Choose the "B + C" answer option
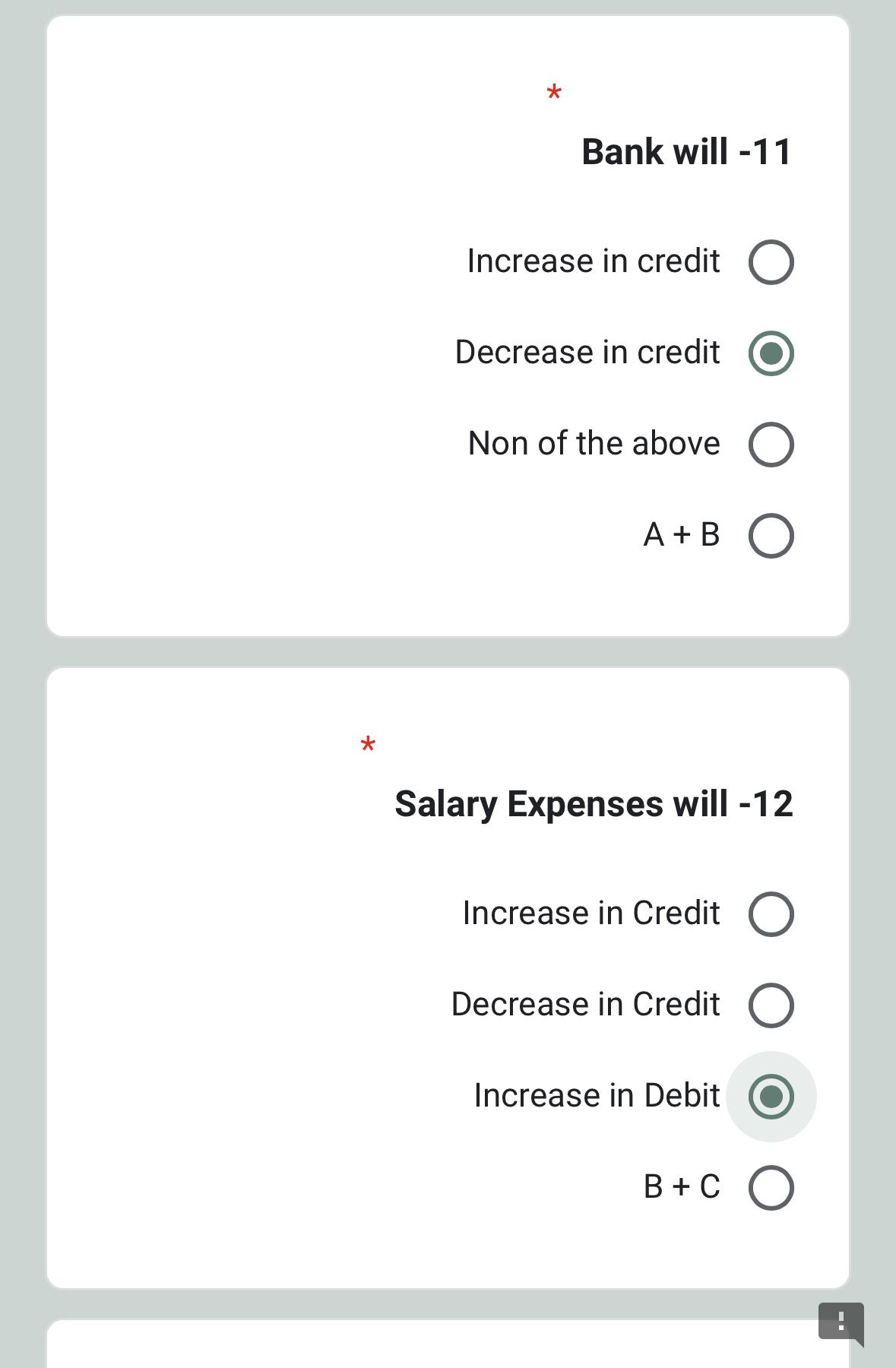Viewport: 896px width, 1368px height. pos(771,1187)
